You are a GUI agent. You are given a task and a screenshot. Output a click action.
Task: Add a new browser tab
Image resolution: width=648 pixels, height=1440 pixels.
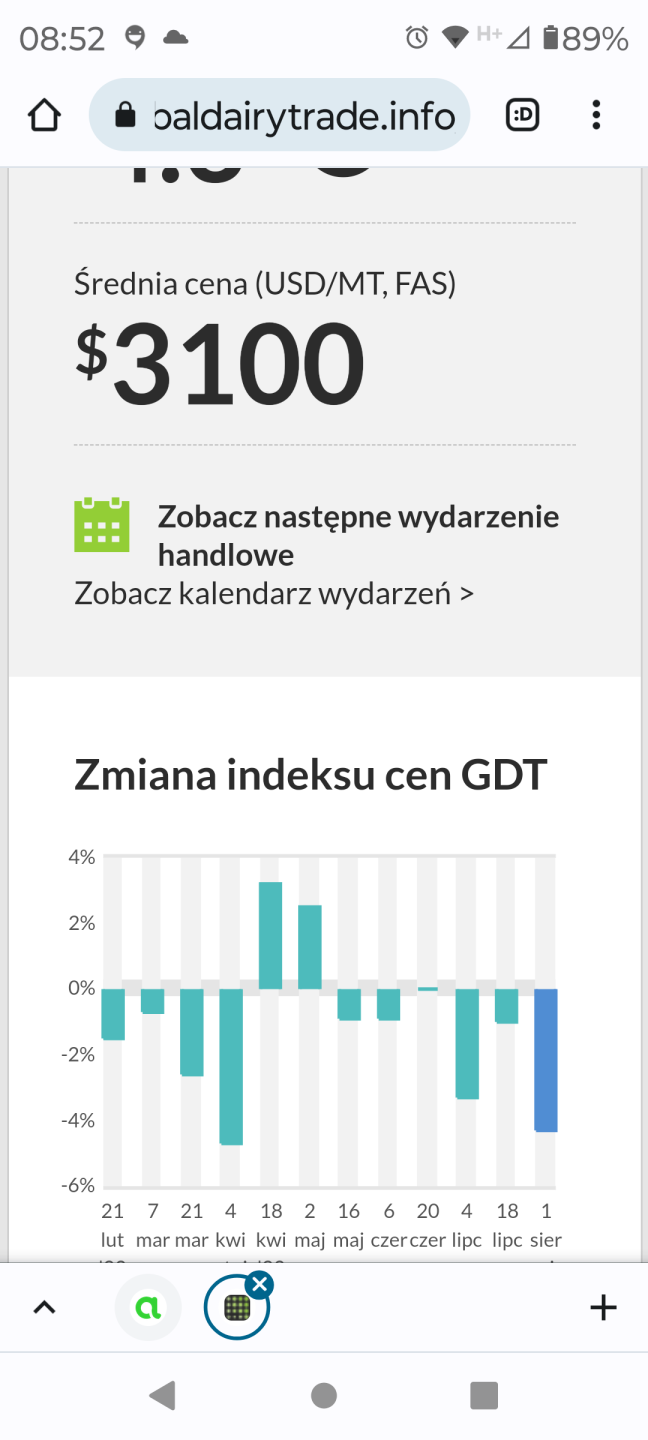603,1308
